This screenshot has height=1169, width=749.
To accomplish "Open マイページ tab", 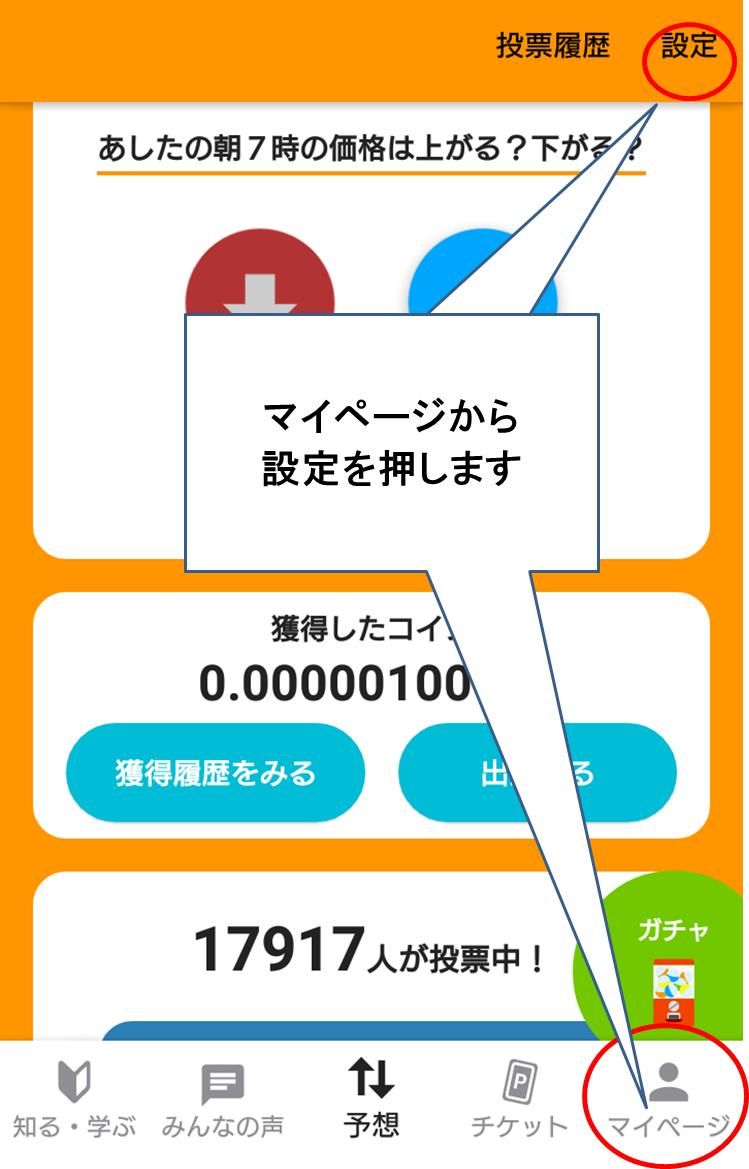I will point(668,1100).
